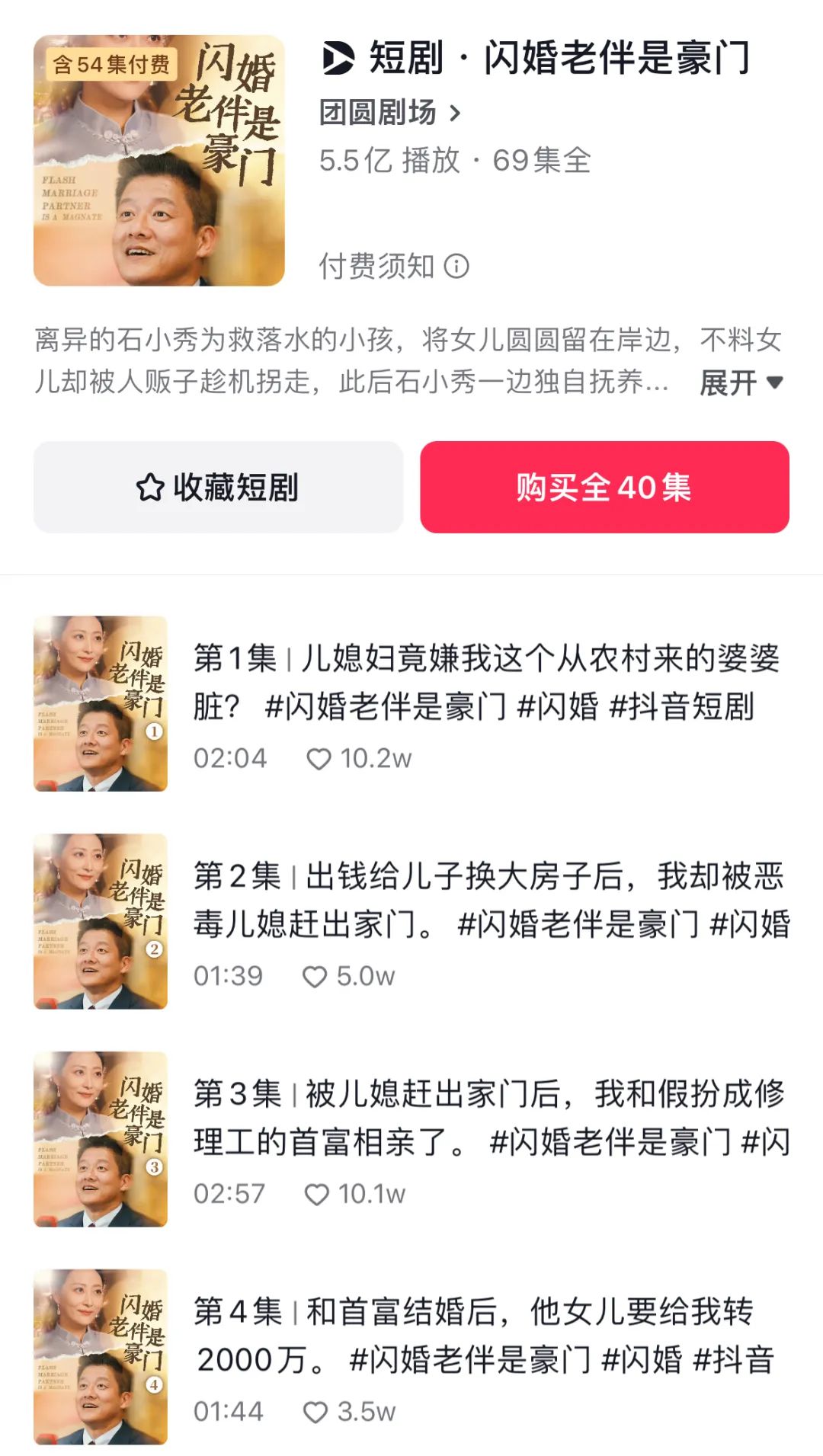Play episode 第3集 被儿媳赶出家门后
This screenshot has height=1456, width=823.
pyautogui.click(x=491, y=1118)
